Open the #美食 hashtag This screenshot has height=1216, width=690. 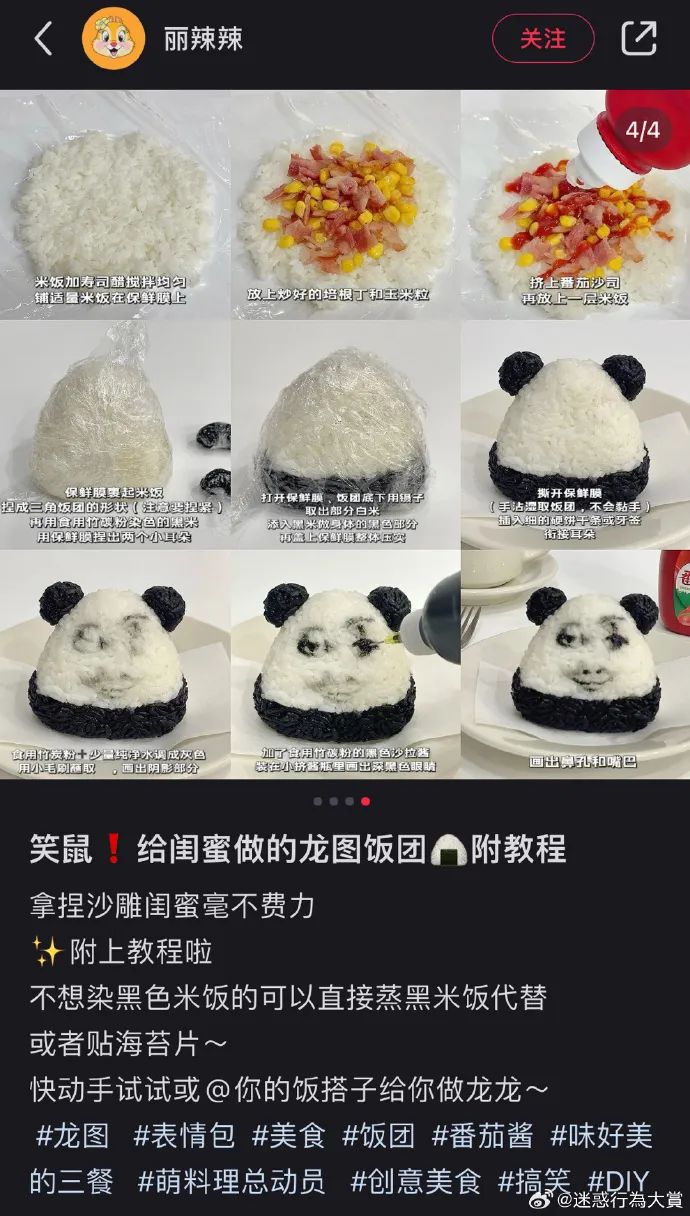[x=288, y=1135]
